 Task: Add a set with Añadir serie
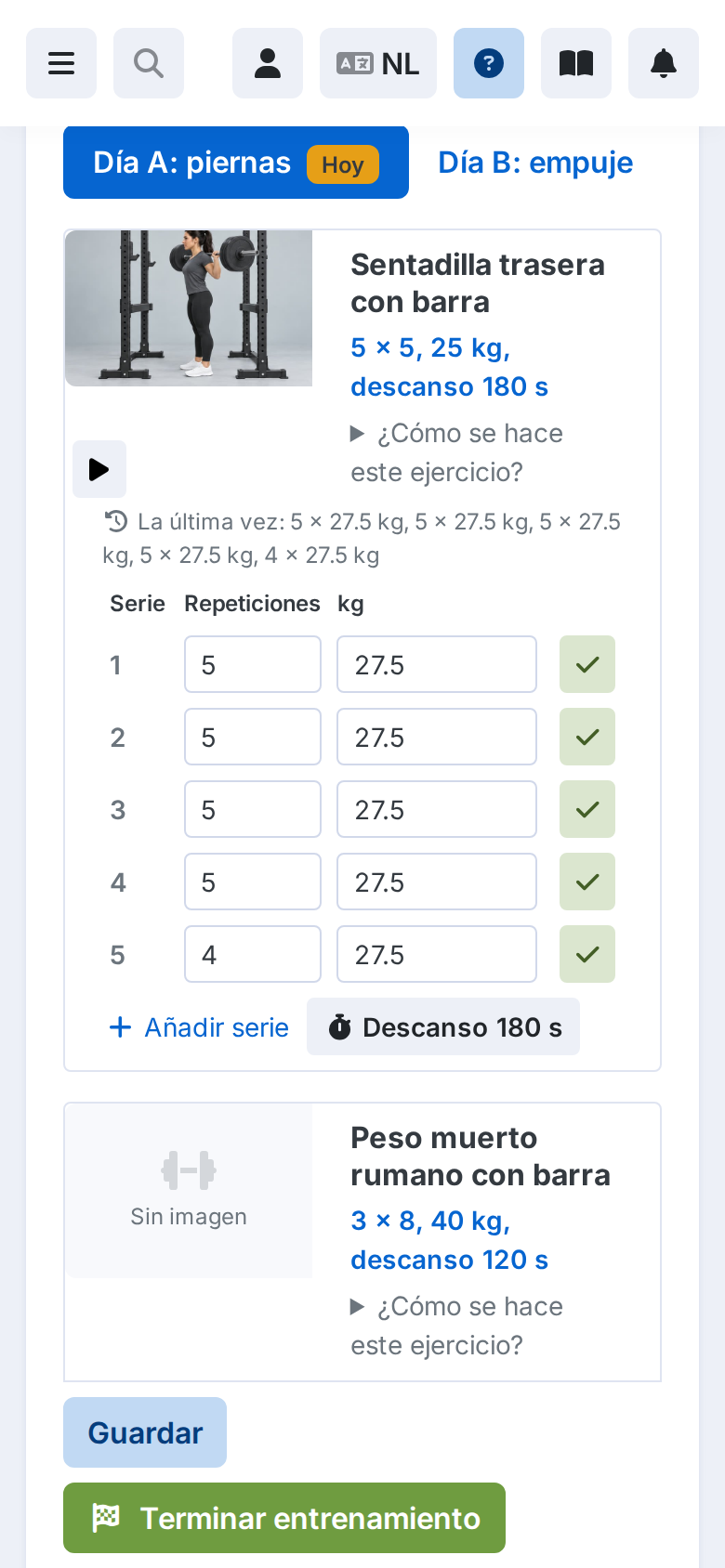point(199,1027)
